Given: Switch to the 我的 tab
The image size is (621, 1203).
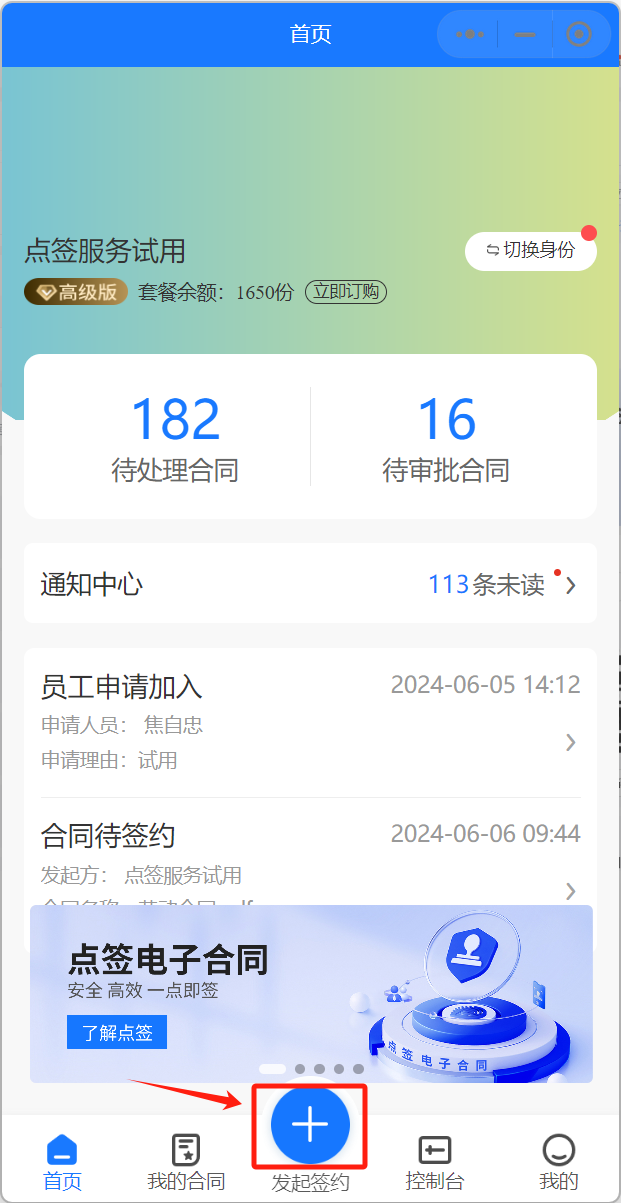Looking at the screenshot, I should pyautogui.click(x=558, y=1162).
